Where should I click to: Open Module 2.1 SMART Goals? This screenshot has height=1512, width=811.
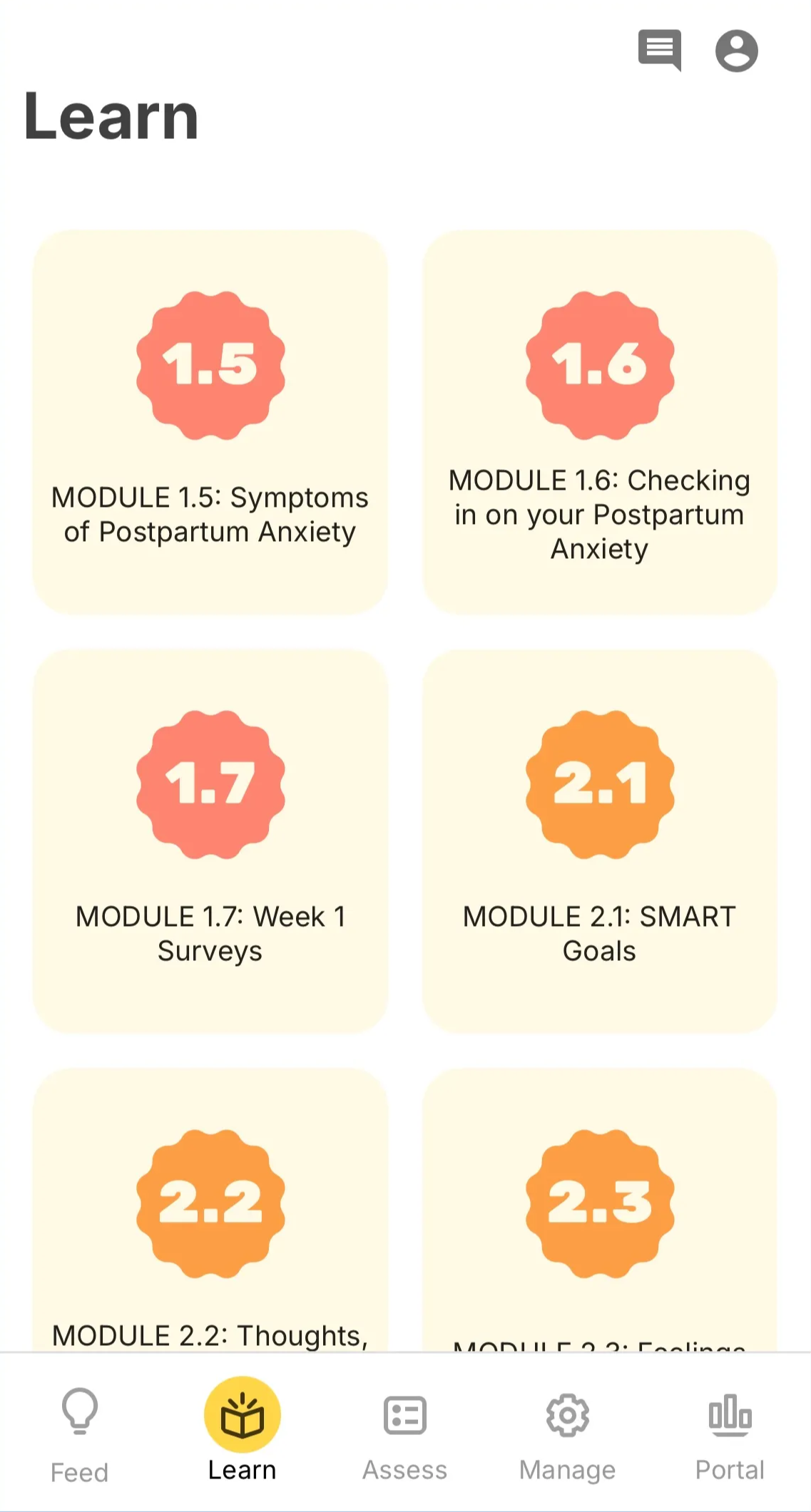(600, 840)
